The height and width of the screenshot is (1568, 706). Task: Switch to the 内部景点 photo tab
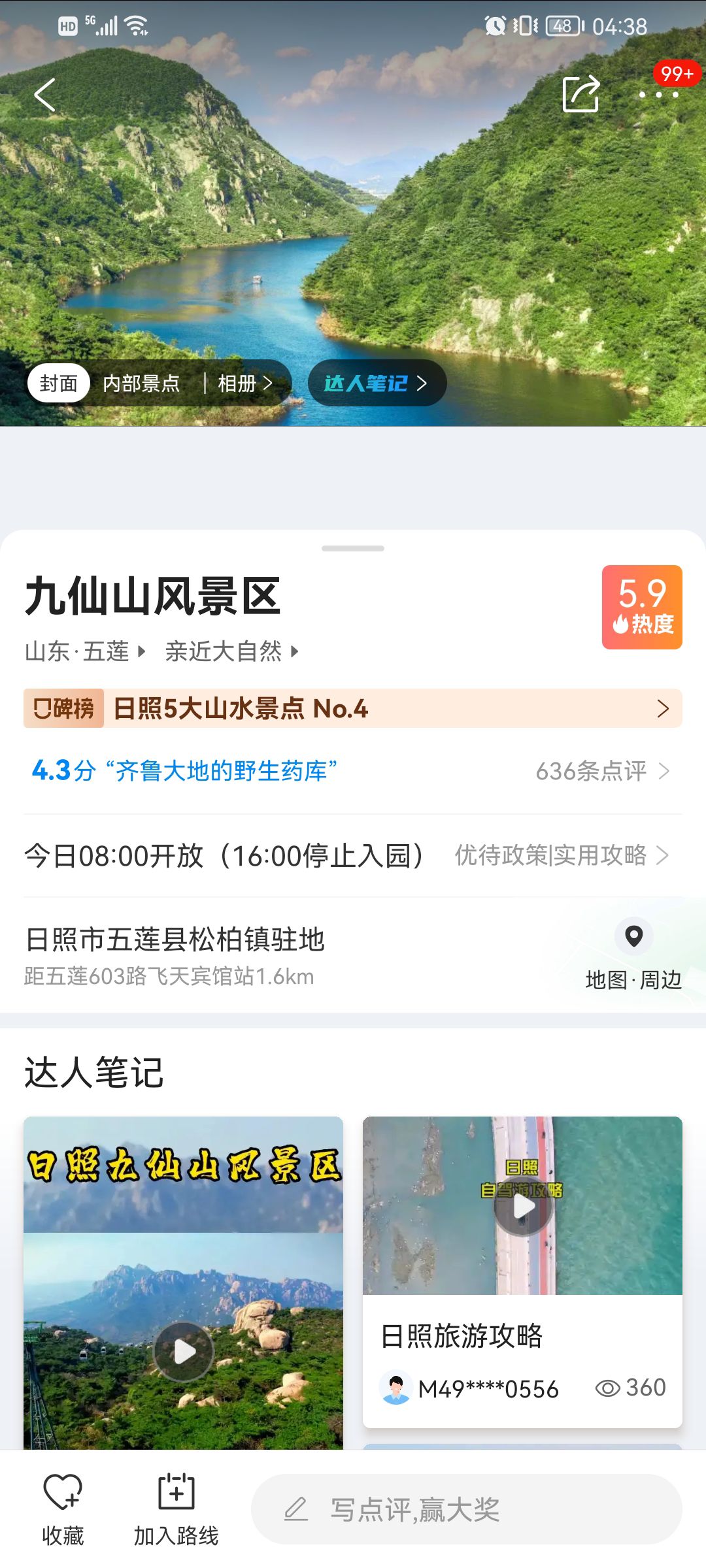coord(141,384)
